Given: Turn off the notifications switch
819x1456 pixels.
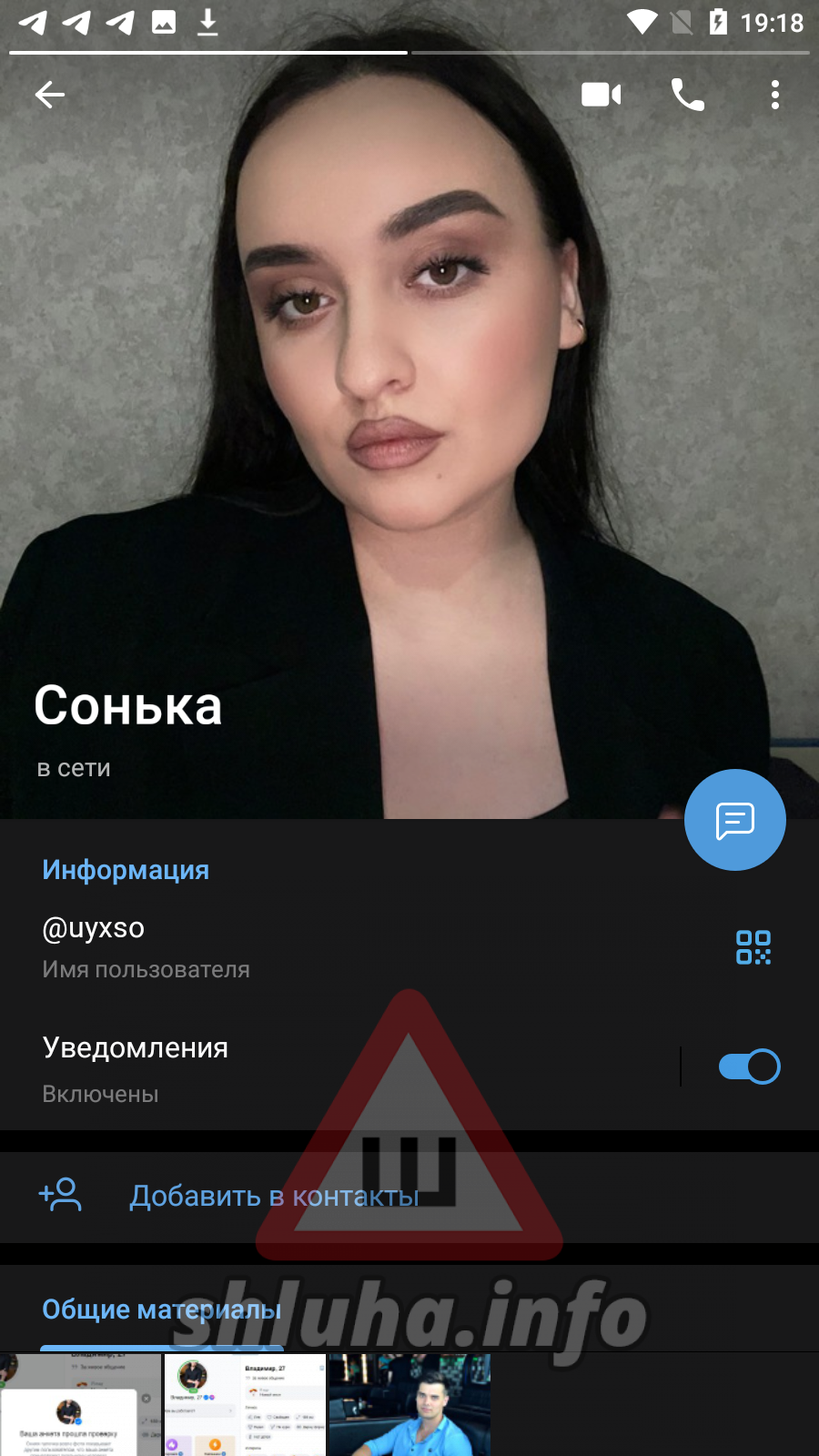Looking at the screenshot, I should (x=749, y=1067).
